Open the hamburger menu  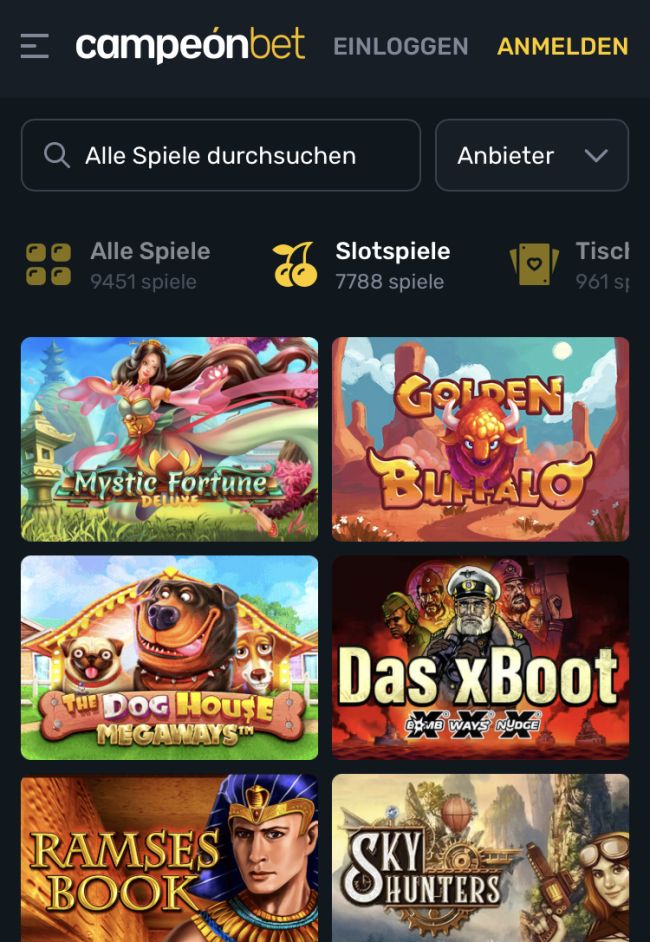(x=34, y=46)
